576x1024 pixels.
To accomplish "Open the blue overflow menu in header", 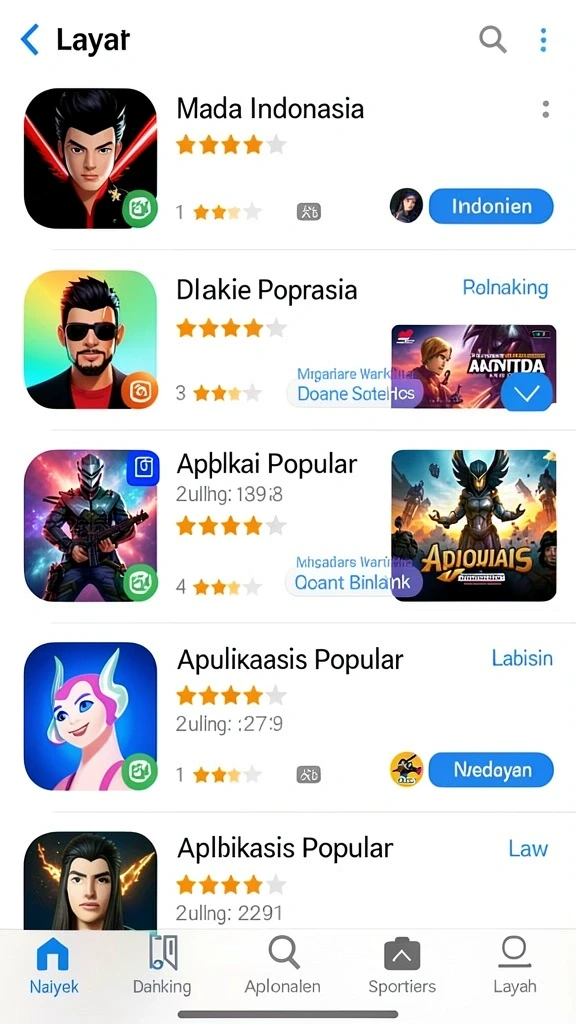I will [x=543, y=40].
